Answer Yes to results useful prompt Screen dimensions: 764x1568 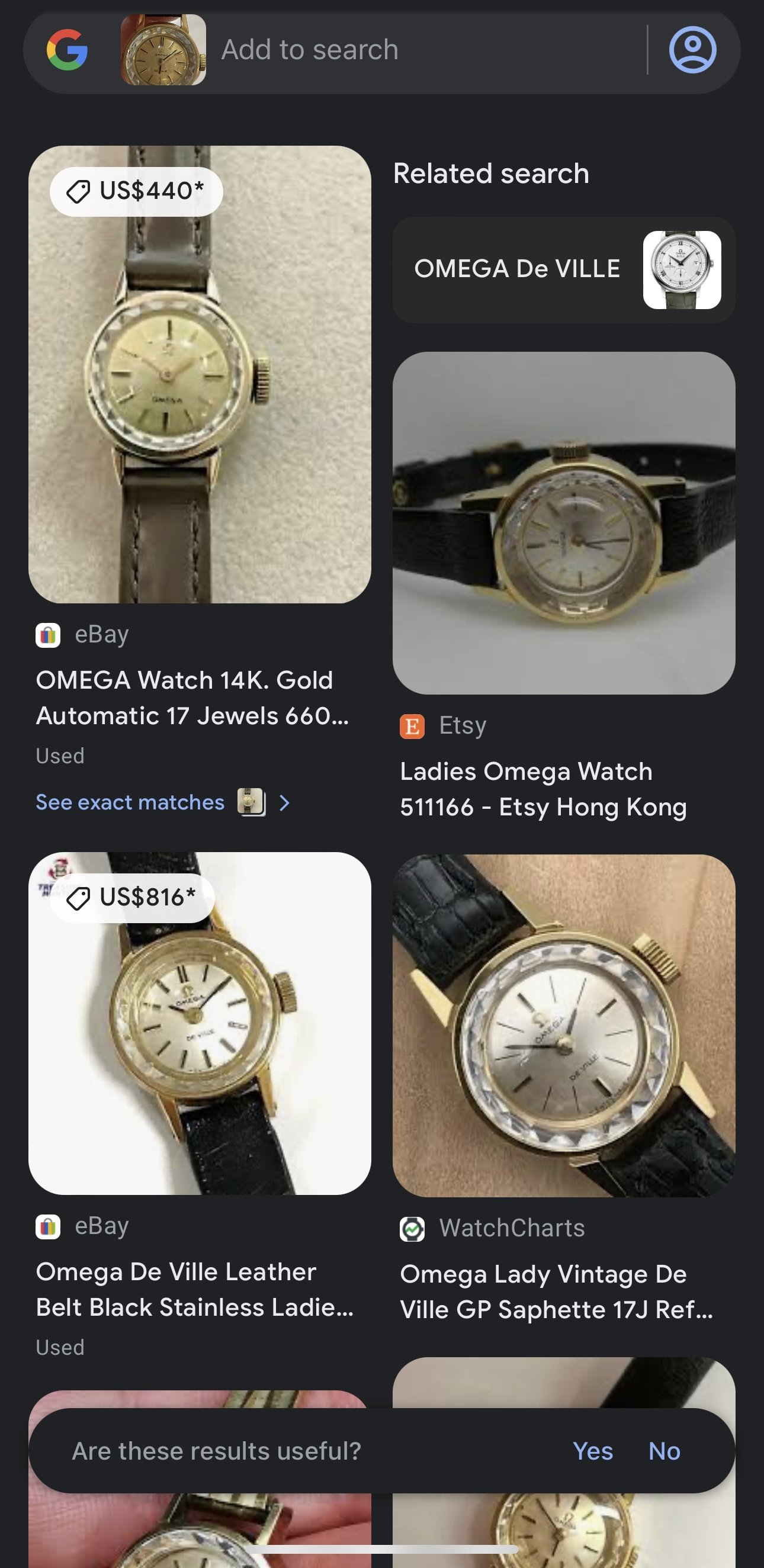tap(592, 1451)
